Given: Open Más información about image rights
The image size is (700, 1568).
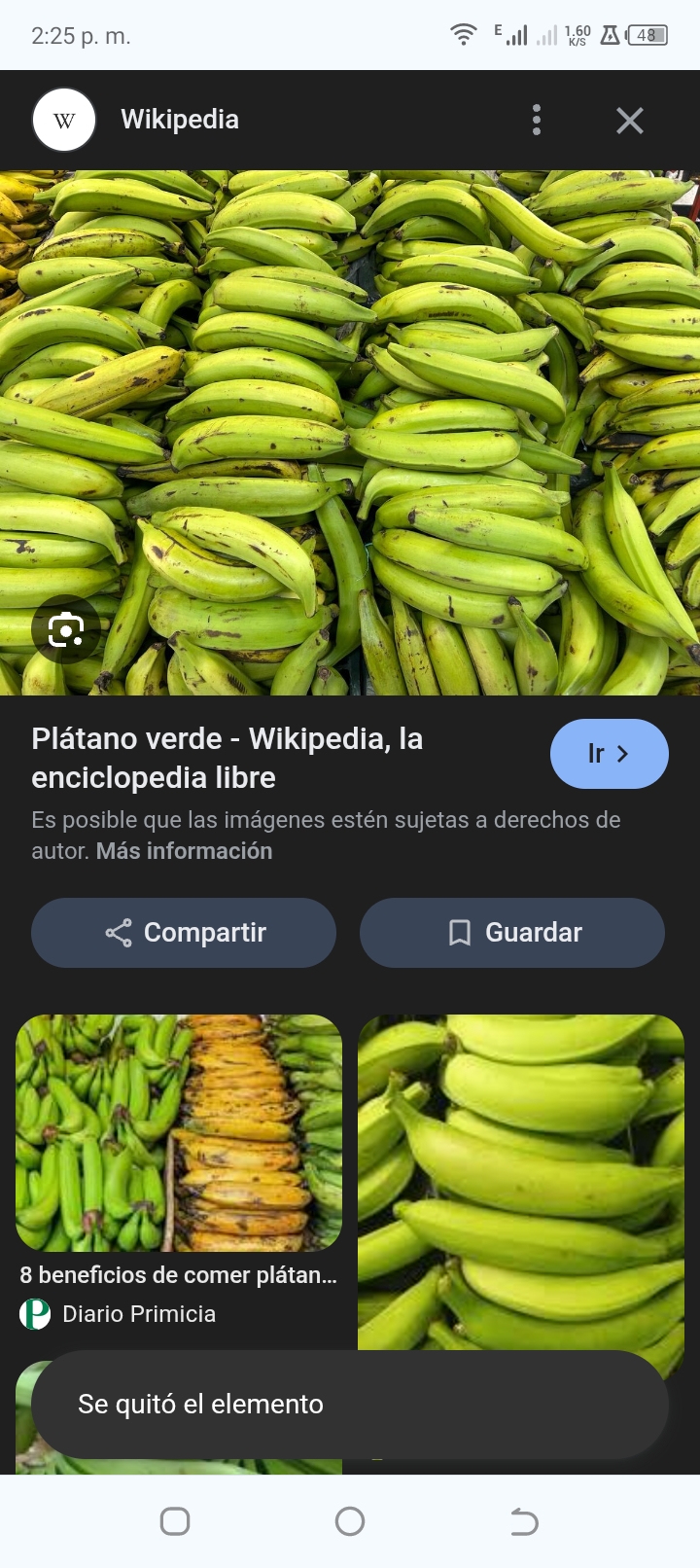Looking at the screenshot, I should tap(183, 850).
